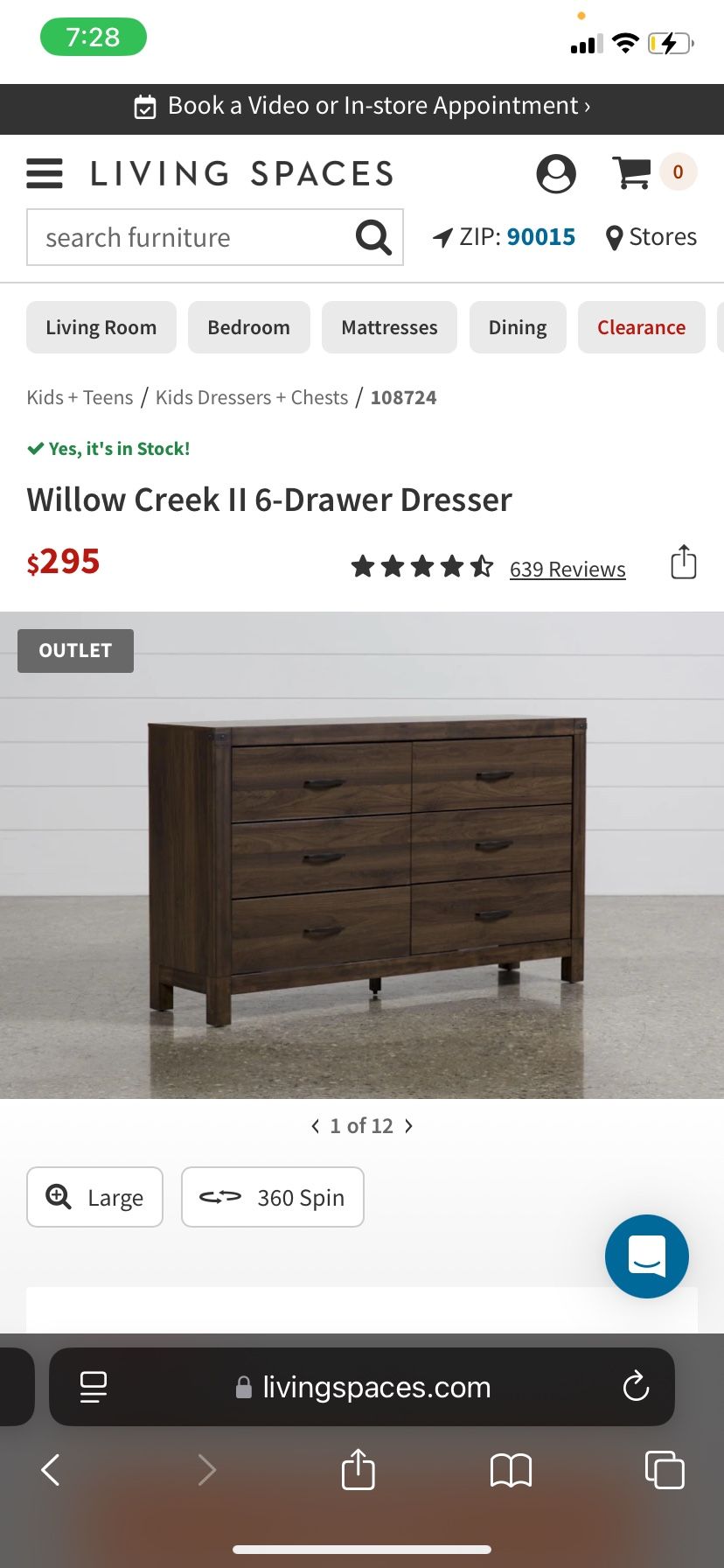This screenshot has width=724, height=1568.
Task: Read the 639 Reviews
Action: (567, 570)
